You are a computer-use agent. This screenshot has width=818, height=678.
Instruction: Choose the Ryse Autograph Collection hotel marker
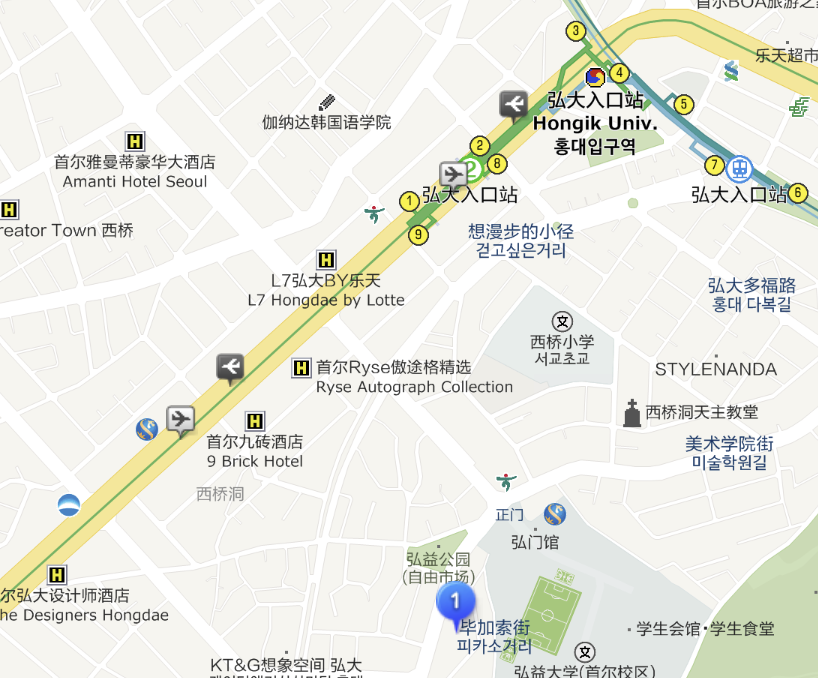pyautogui.click(x=301, y=368)
